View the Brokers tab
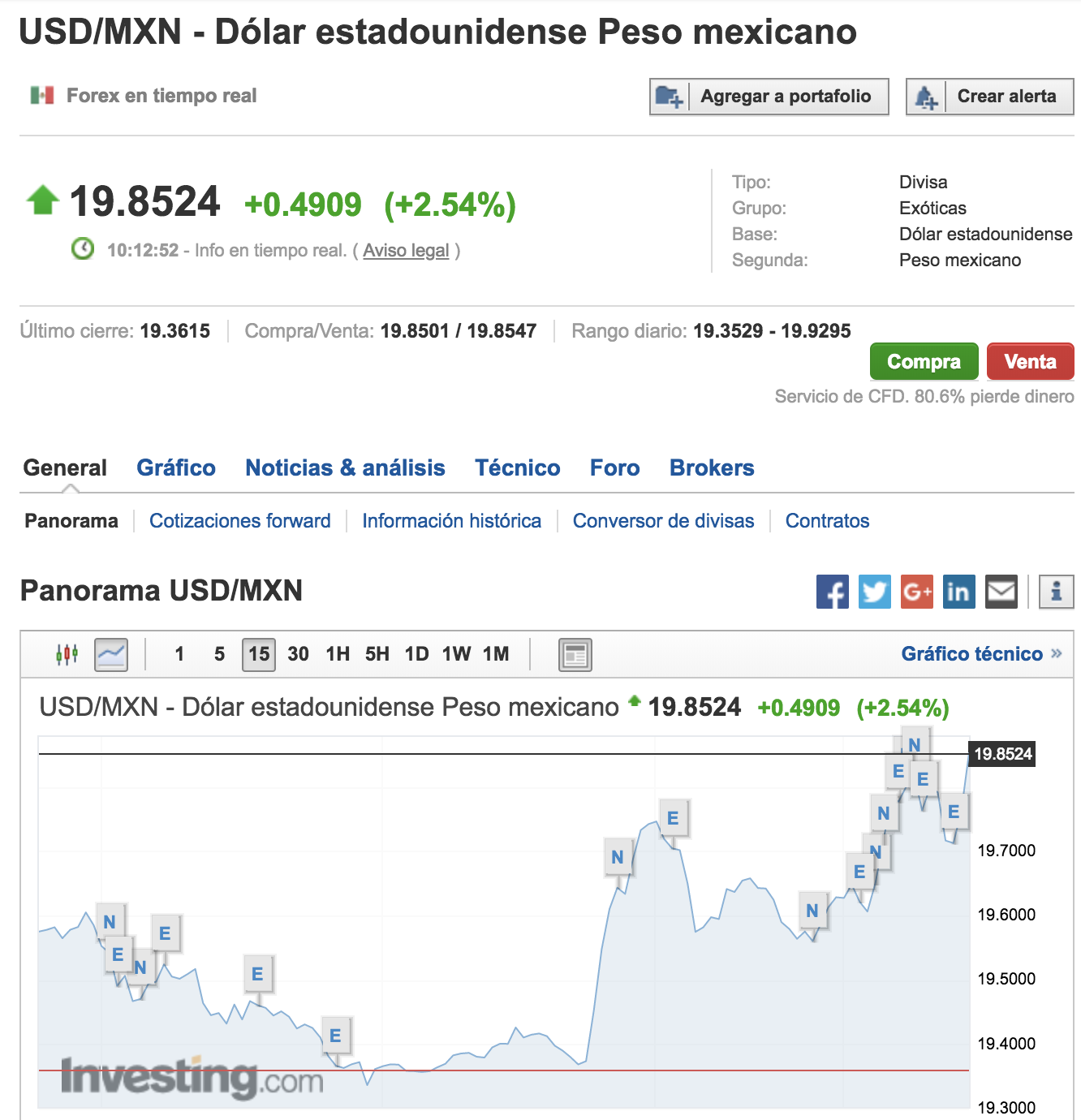 [x=712, y=468]
